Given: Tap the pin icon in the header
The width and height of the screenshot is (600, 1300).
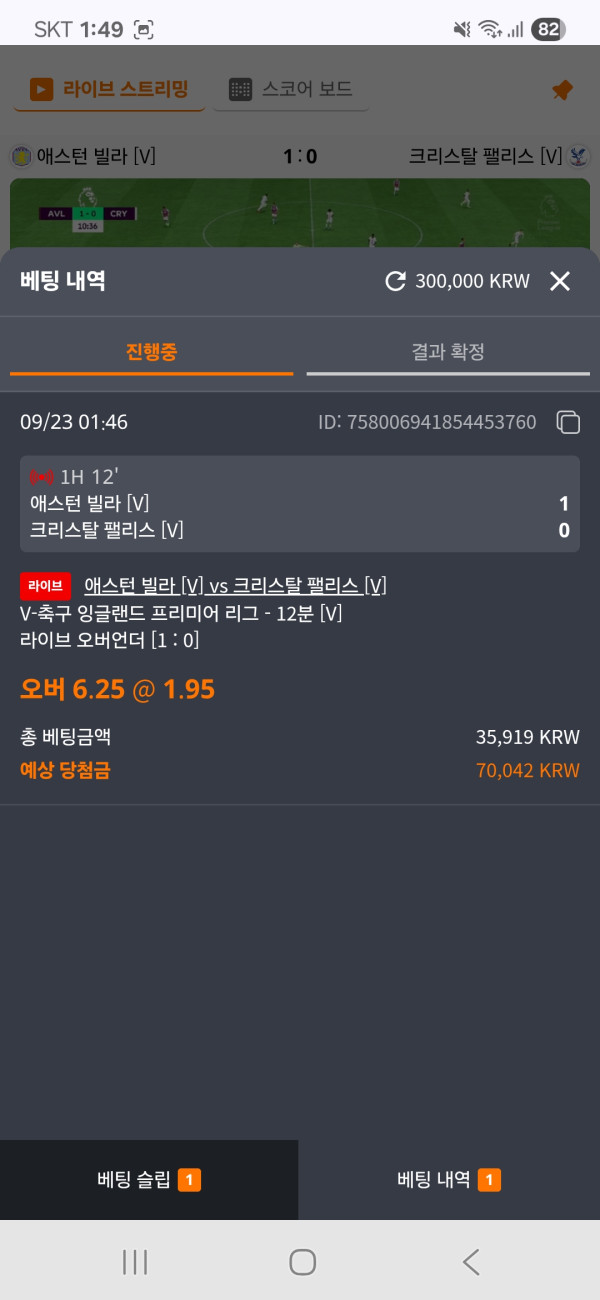Looking at the screenshot, I should point(562,90).
